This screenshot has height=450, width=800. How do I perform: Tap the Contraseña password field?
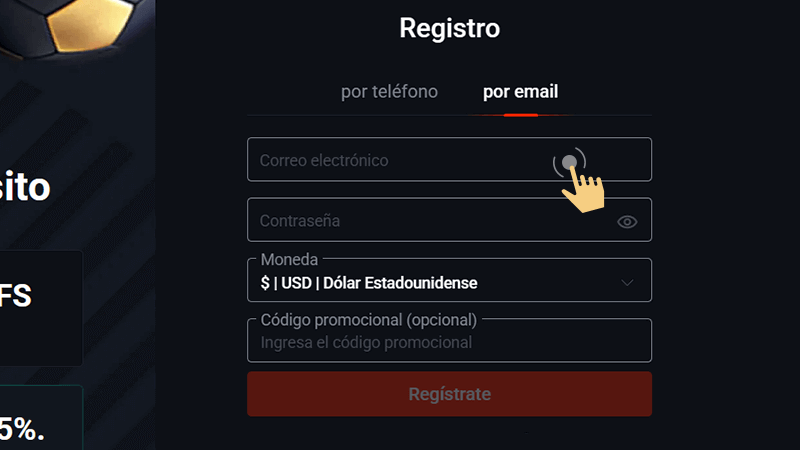420,221
